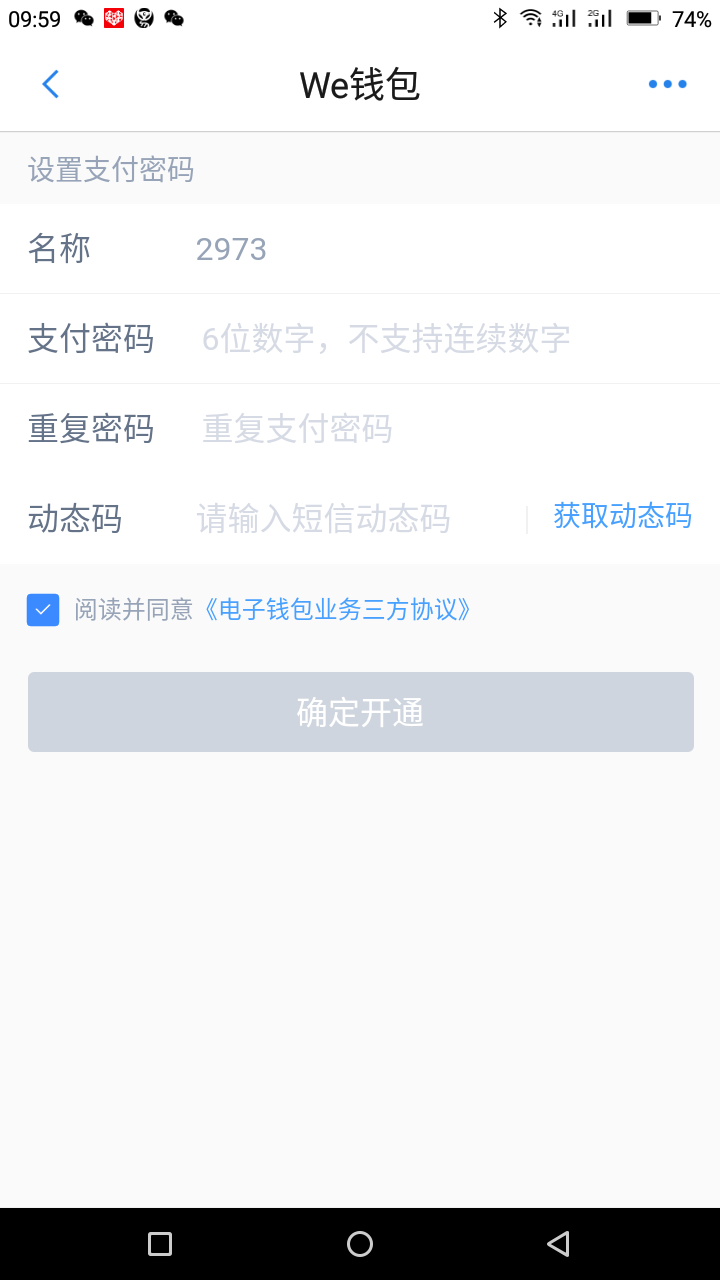Tap 获取动态码 to request a code
This screenshot has height=1280, width=720.
[x=622, y=516]
